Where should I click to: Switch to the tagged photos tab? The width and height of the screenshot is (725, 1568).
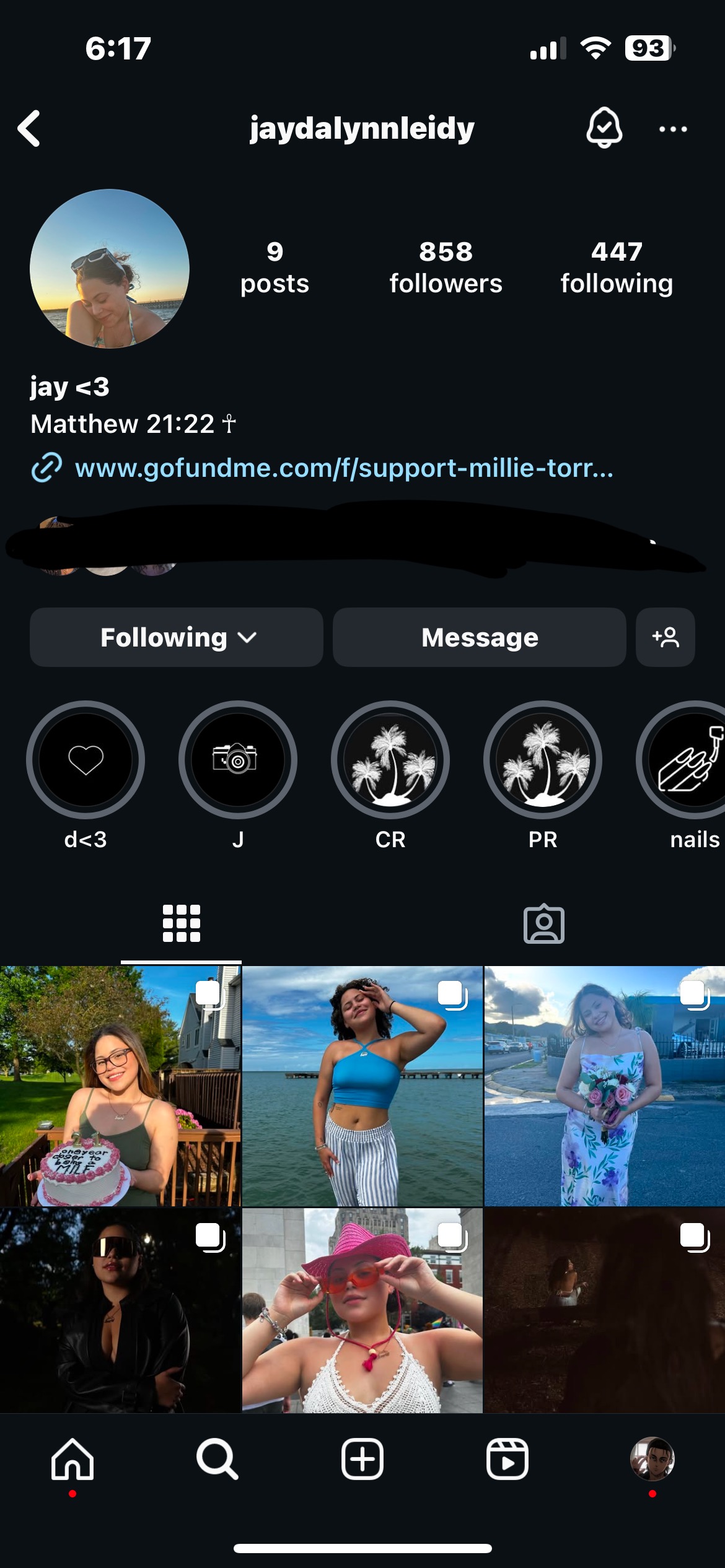click(x=543, y=925)
